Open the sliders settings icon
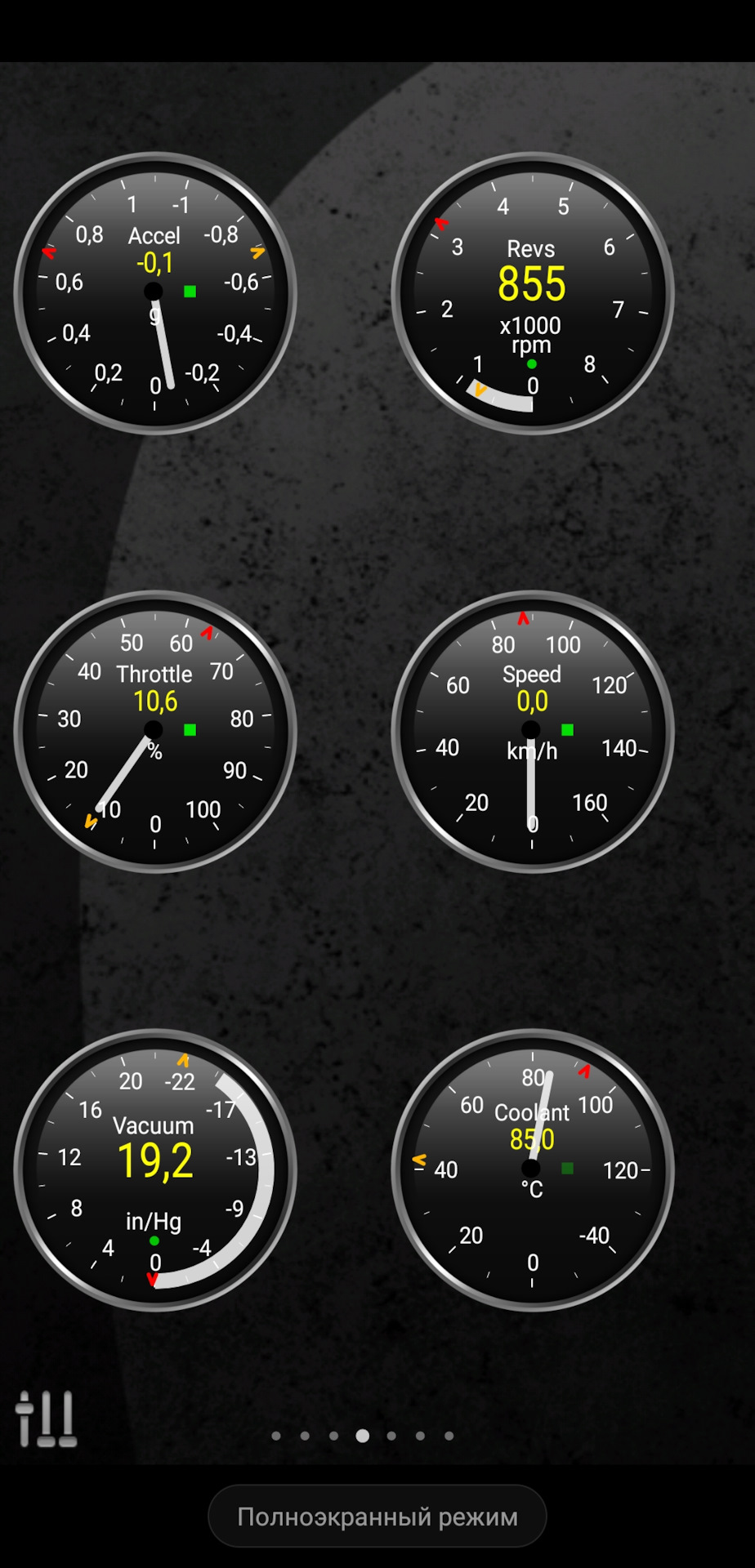The image size is (755, 1568). (47, 1419)
